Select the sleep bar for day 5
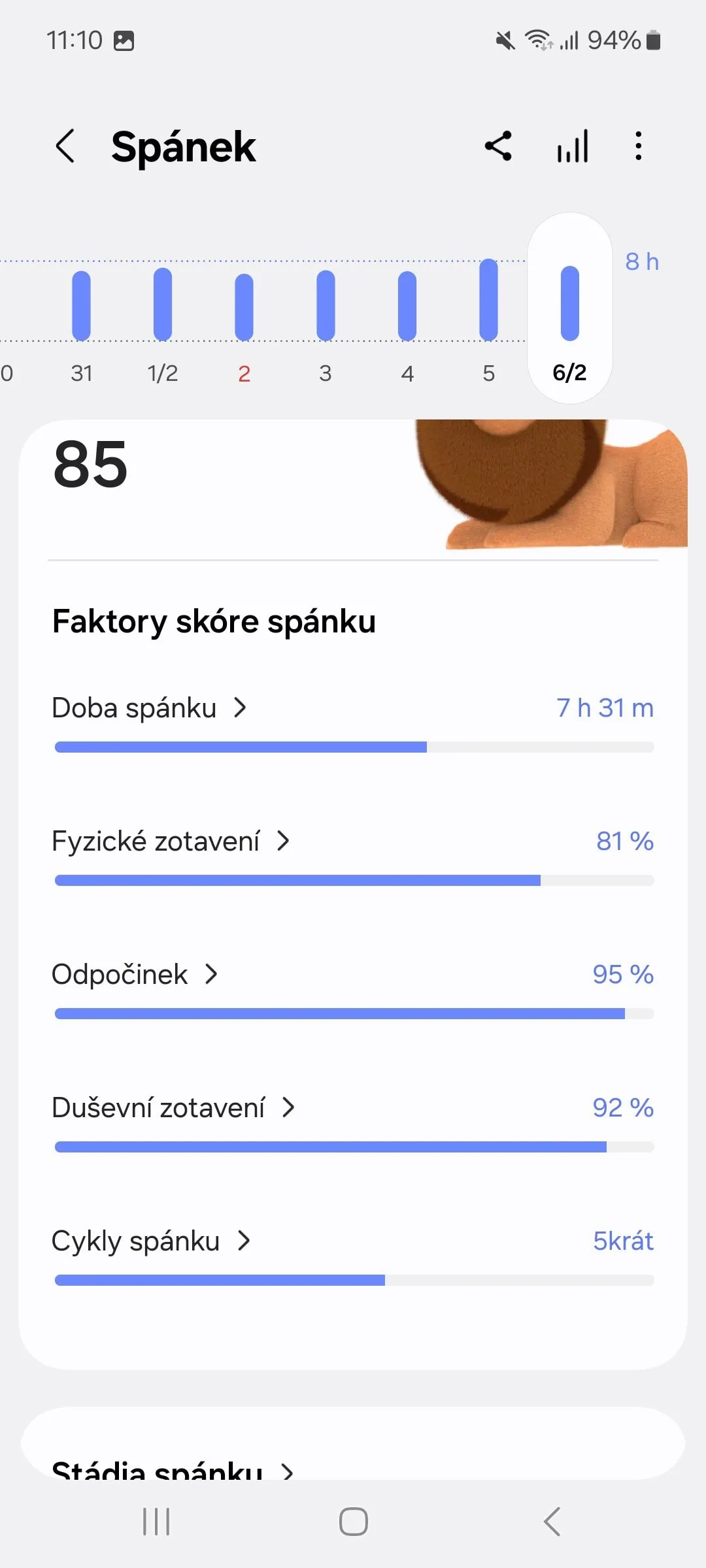706x1568 pixels. click(488, 301)
